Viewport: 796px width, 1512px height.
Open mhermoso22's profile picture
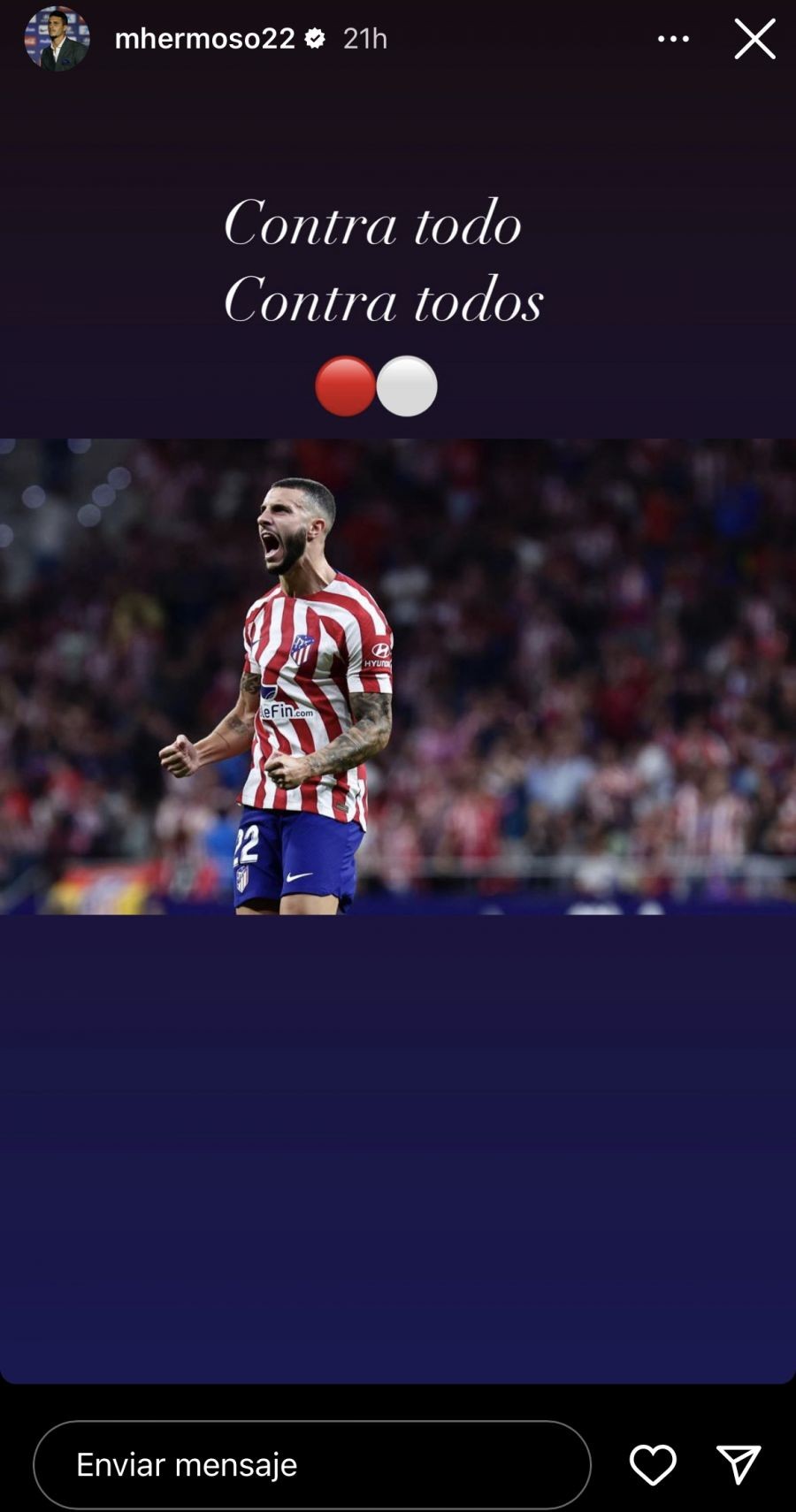tap(57, 39)
